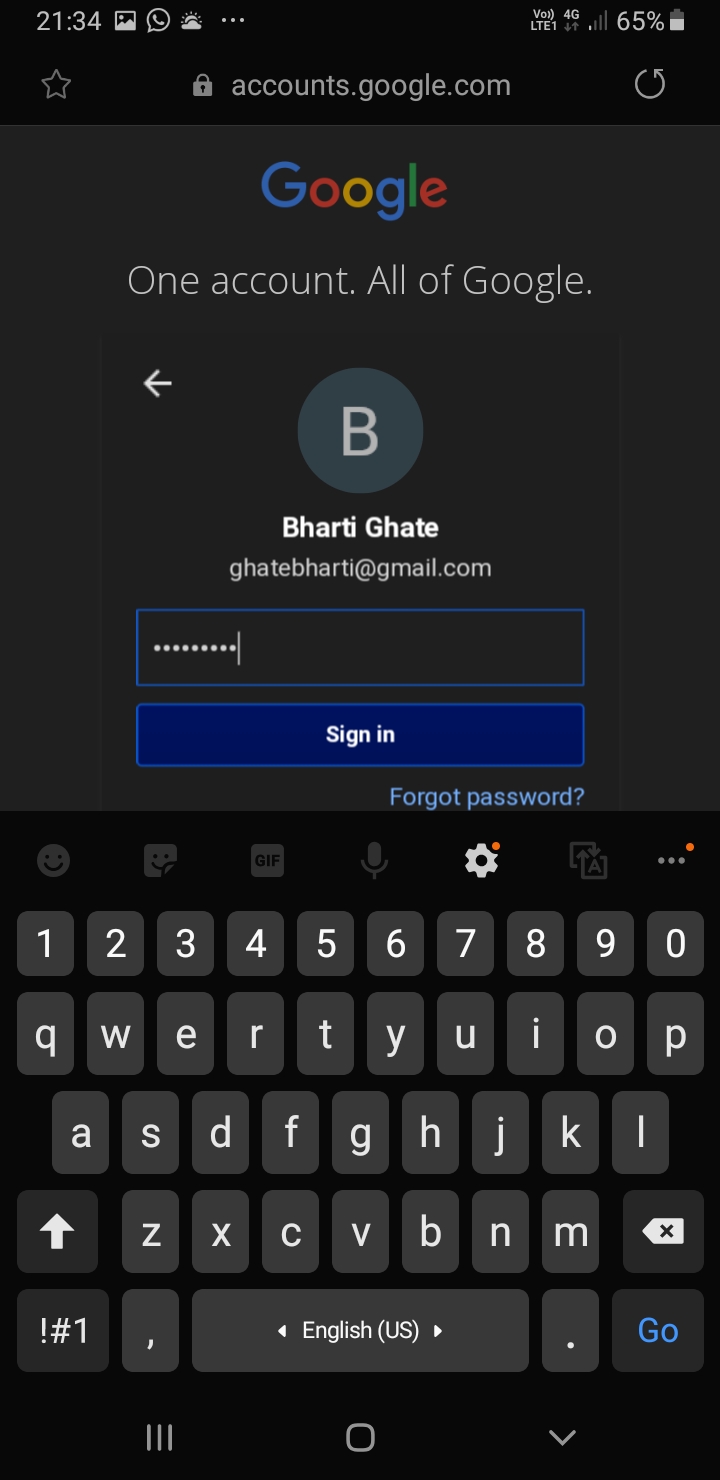
Task: Enable shift on the keyboard
Action: [x=57, y=1231]
